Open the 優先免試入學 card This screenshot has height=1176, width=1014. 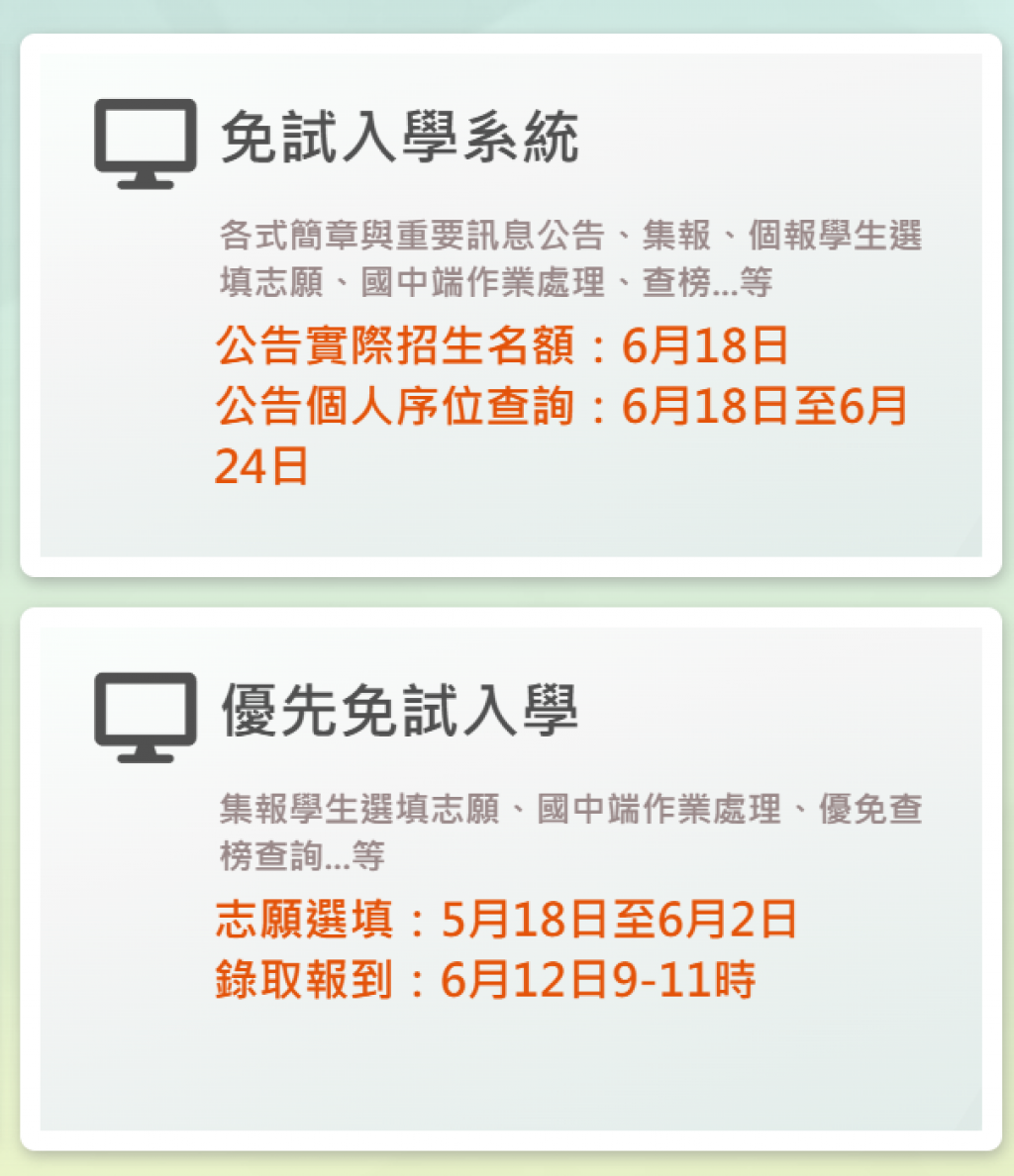510,879
